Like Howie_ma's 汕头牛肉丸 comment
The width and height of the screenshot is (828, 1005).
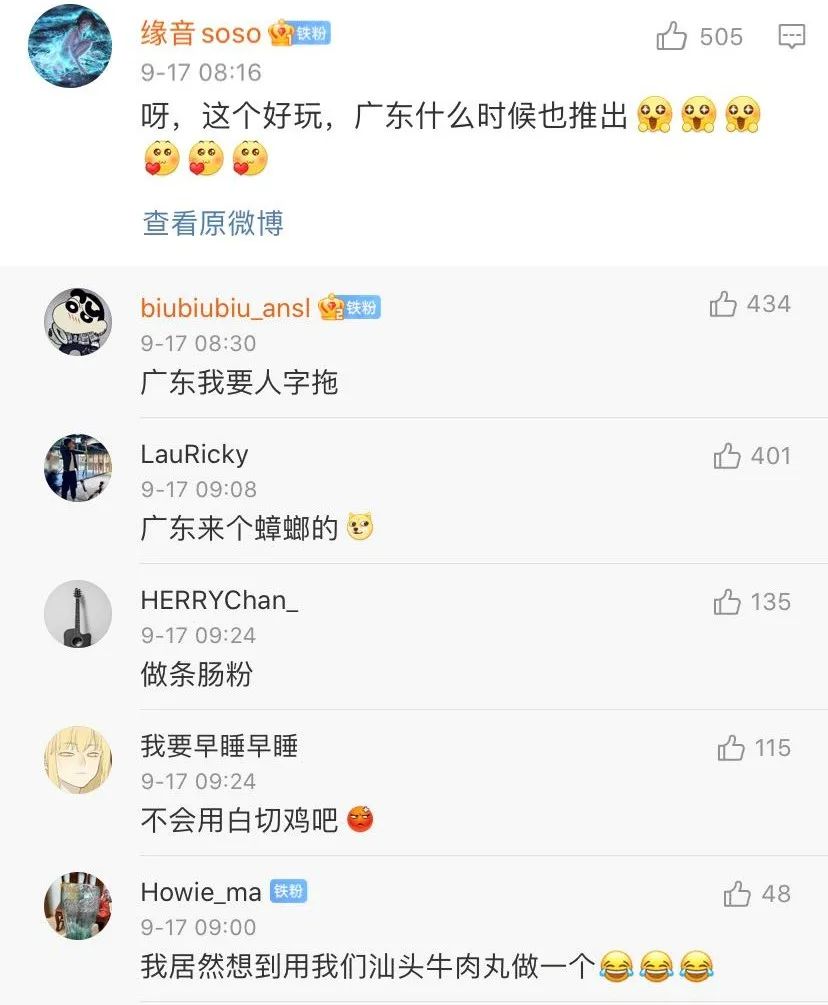click(x=737, y=894)
